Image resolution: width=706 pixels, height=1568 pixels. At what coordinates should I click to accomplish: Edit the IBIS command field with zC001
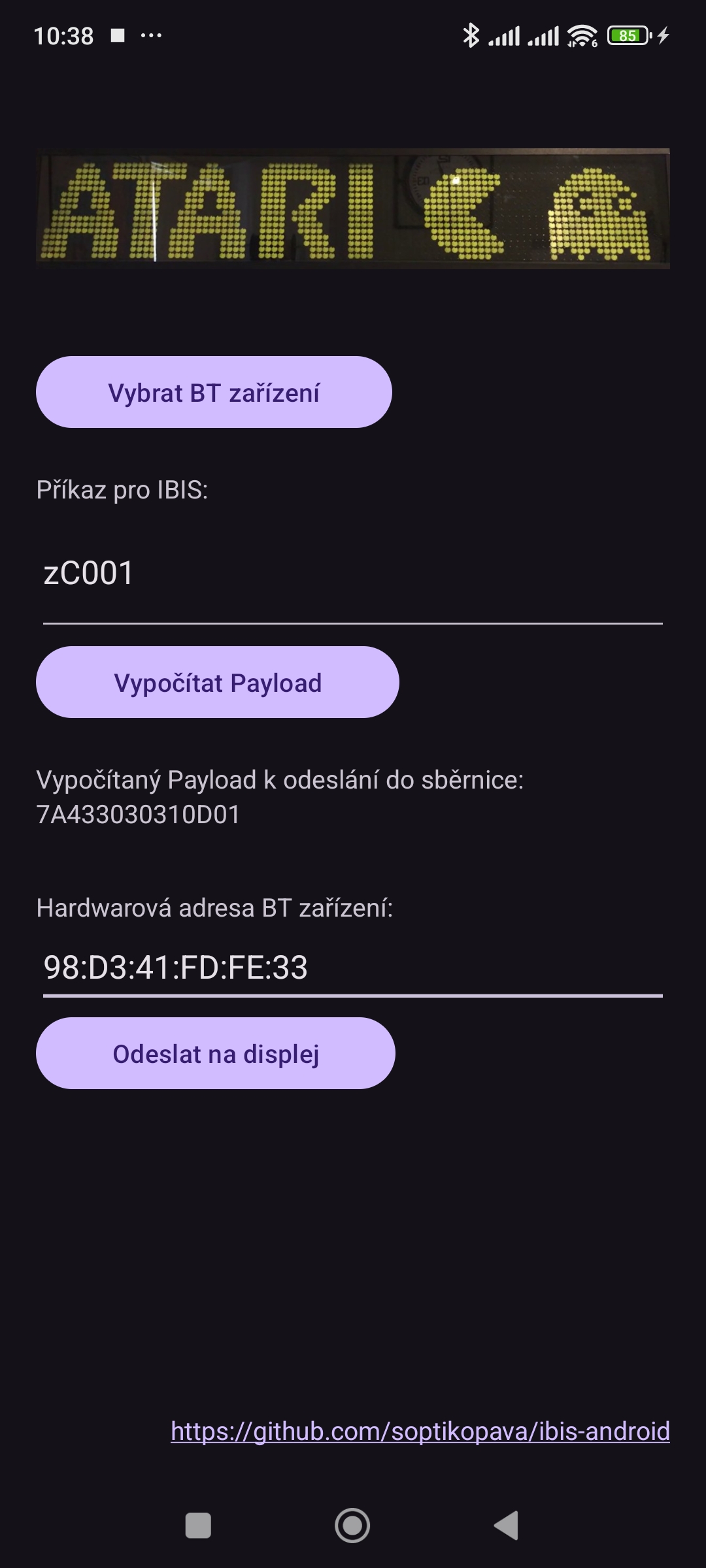coord(353,574)
